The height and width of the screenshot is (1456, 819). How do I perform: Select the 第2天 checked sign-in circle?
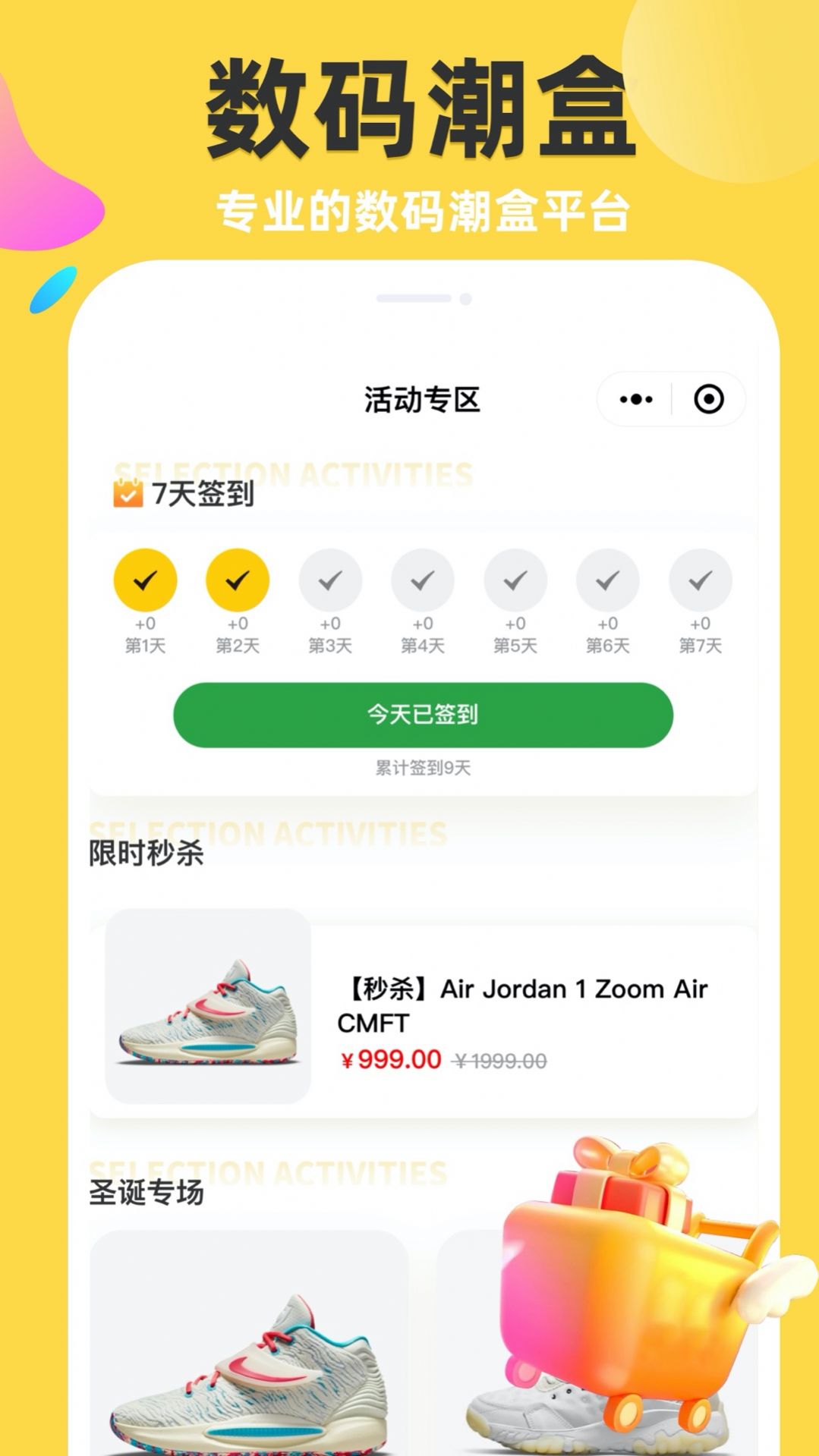tap(238, 580)
